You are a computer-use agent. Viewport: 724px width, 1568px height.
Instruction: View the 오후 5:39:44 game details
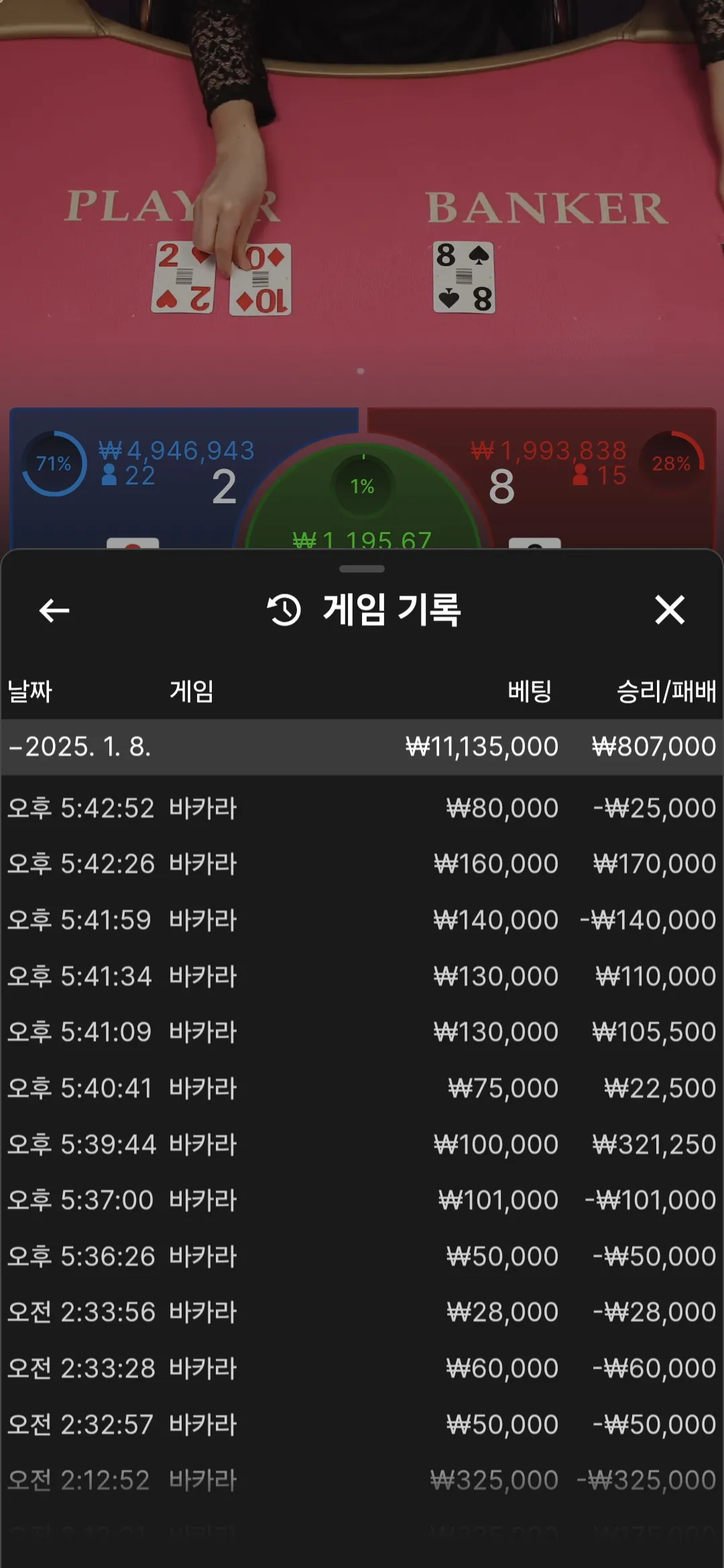click(x=362, y=1144)
